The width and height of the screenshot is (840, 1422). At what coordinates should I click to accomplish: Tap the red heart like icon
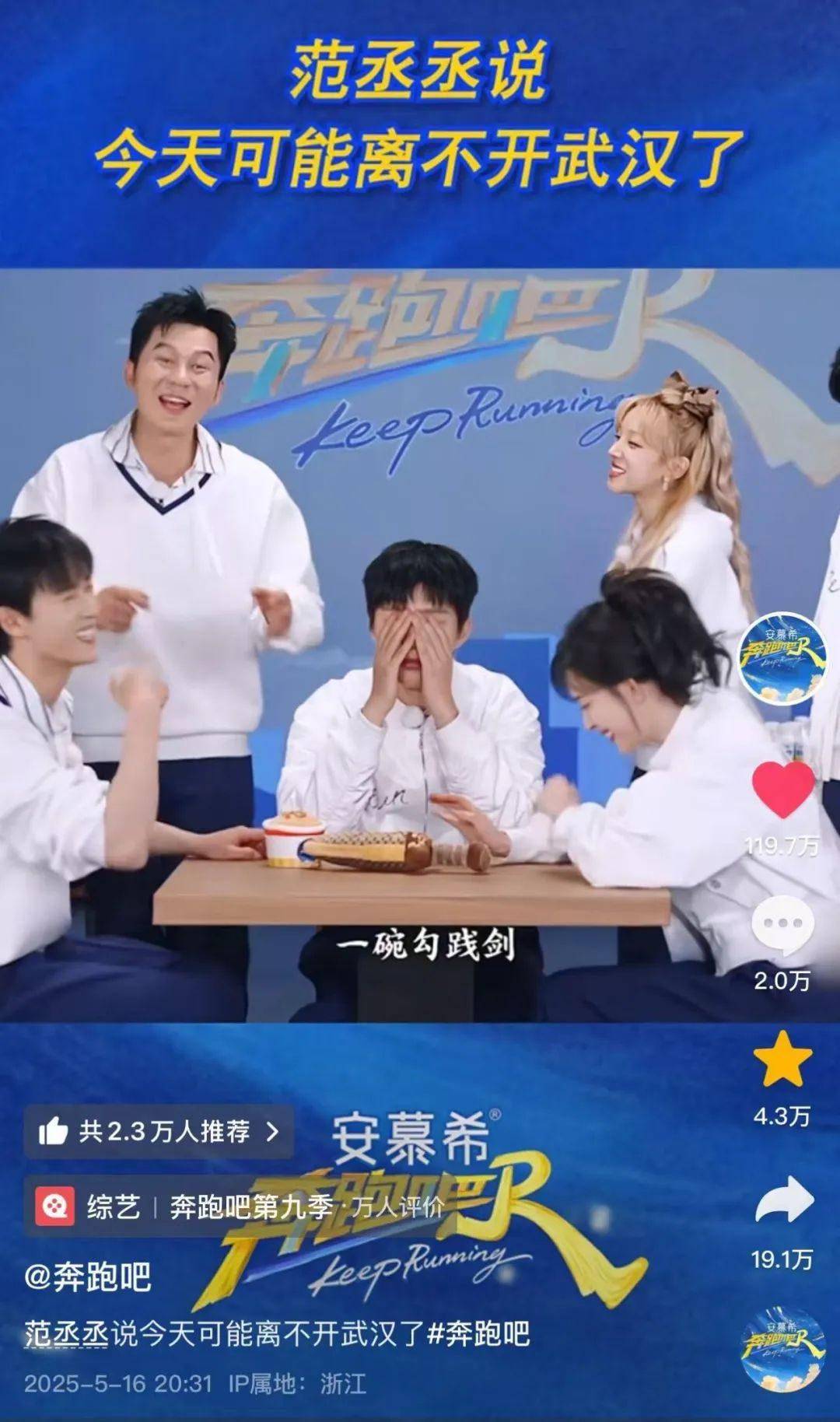point(782,790)
